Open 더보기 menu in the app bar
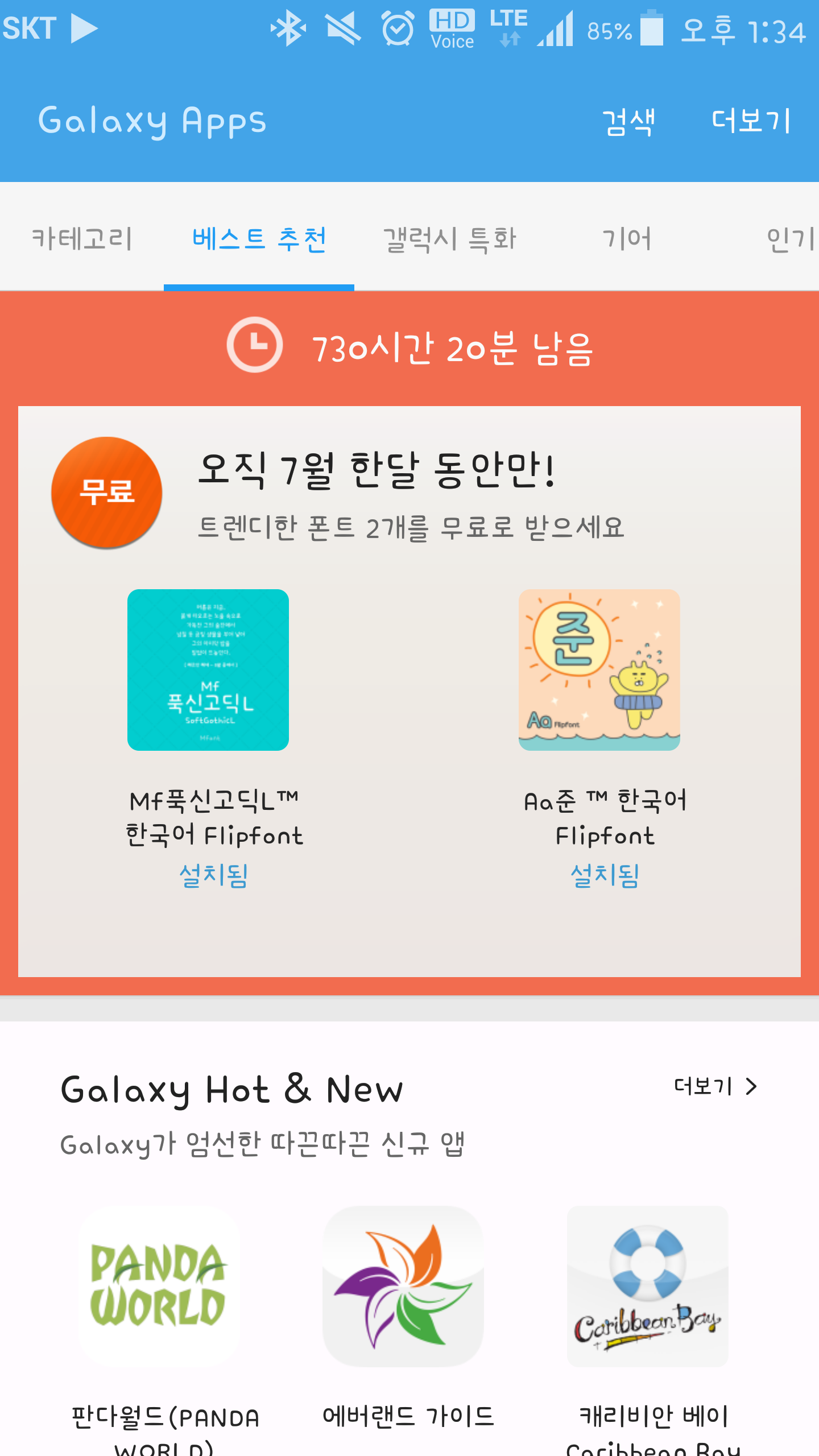 coord(751,121)
